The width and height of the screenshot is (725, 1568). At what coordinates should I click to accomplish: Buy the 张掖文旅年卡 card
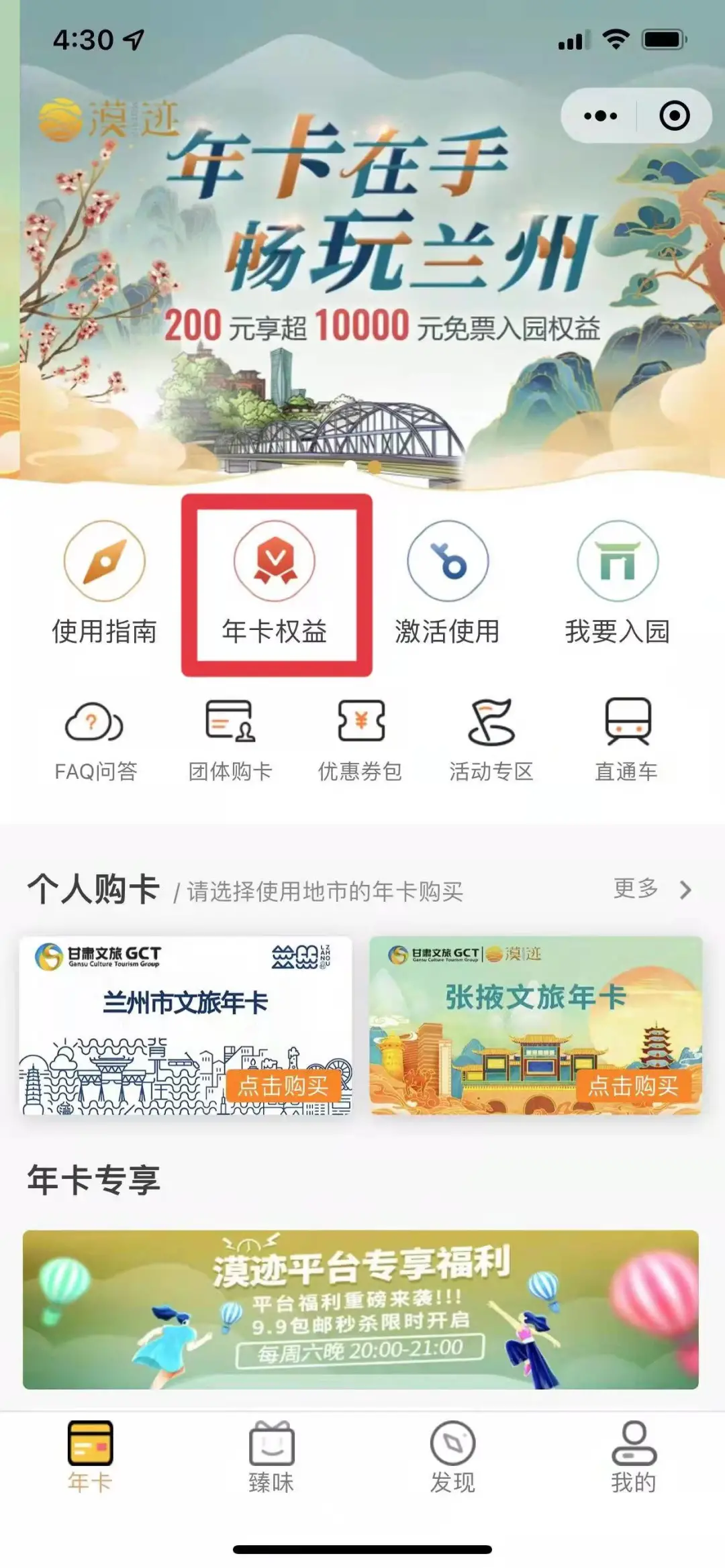click(x=632, y=1086)
